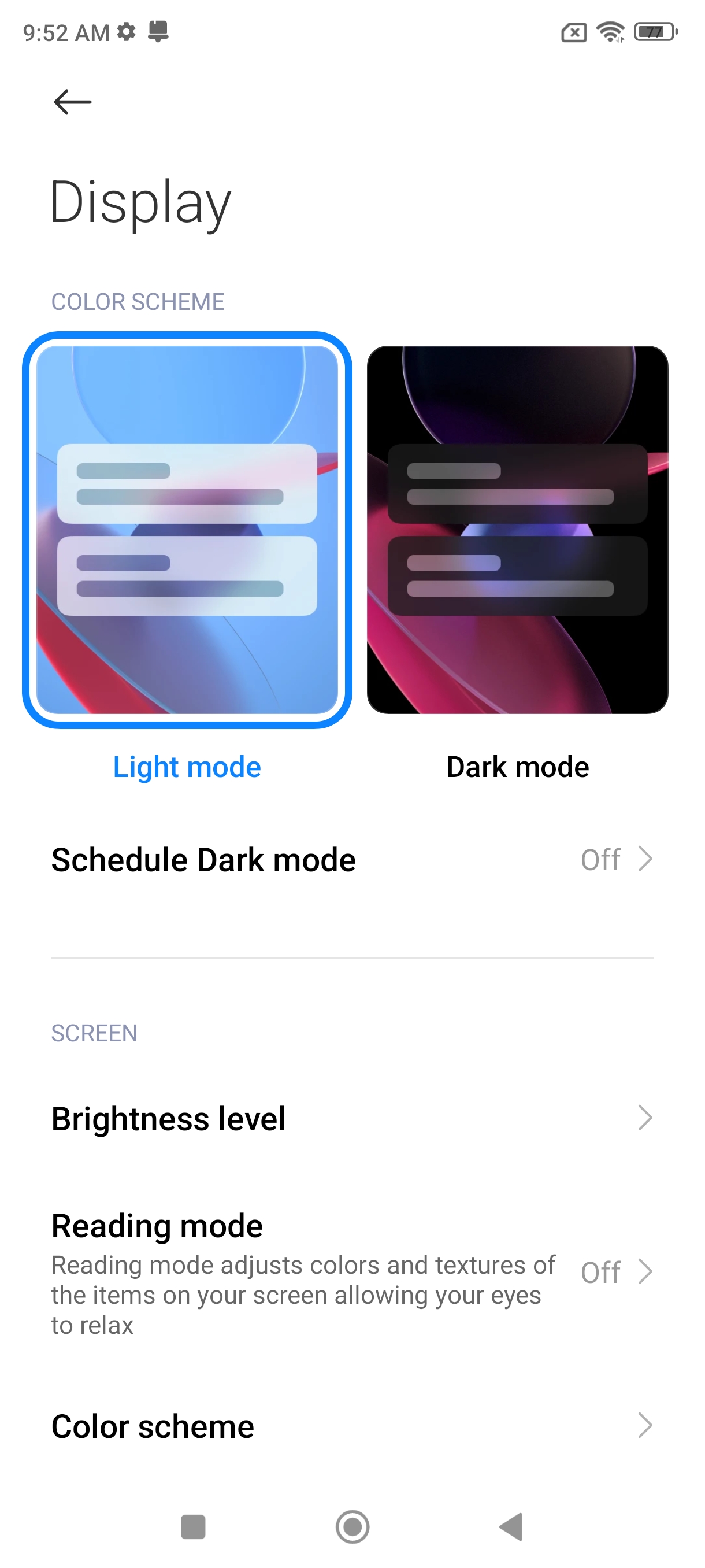705x1568 pixels.
Task: Select the Light mode preview
Action: click(x=187, y=529)
